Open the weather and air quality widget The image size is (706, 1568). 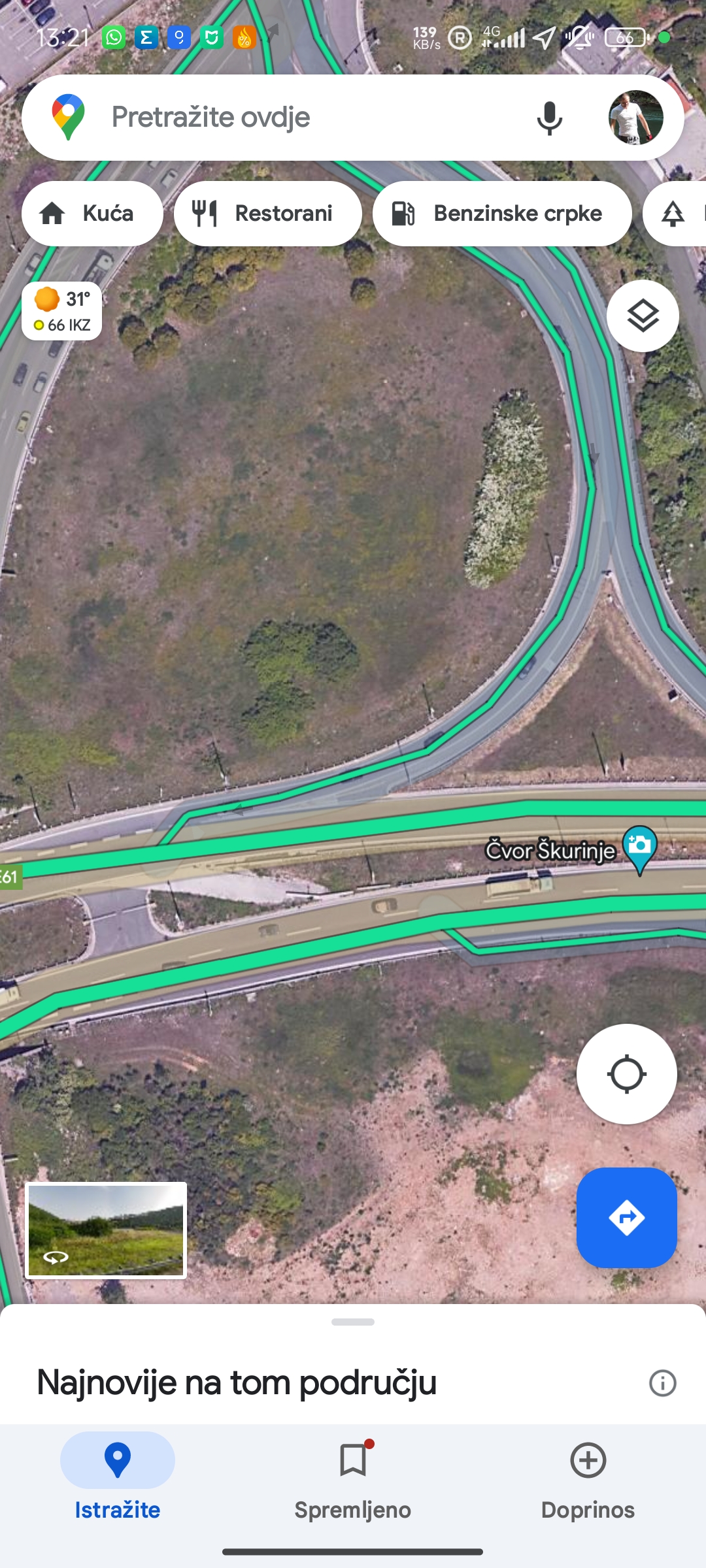(62, 312)
